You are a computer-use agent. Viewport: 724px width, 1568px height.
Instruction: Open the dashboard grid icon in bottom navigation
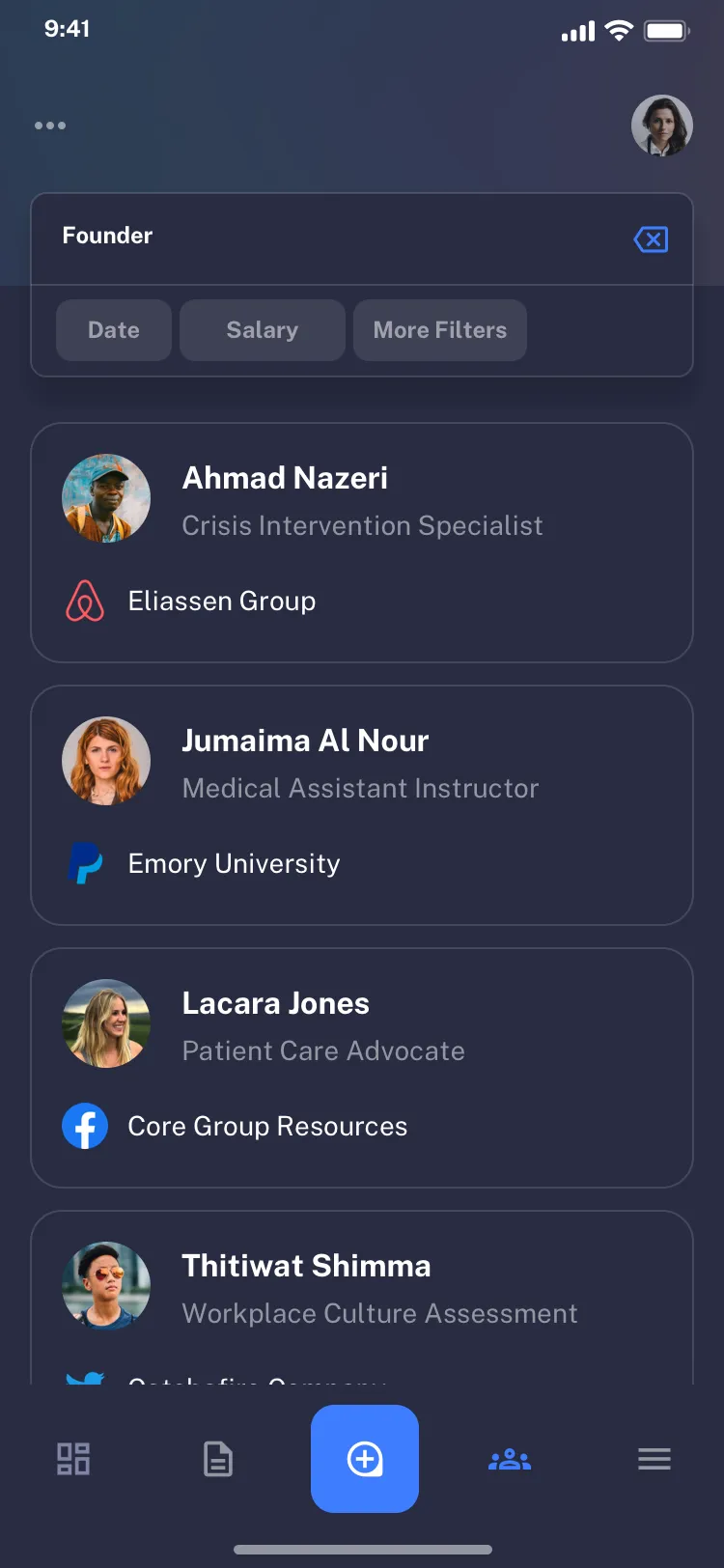[x=72, y=1459]
